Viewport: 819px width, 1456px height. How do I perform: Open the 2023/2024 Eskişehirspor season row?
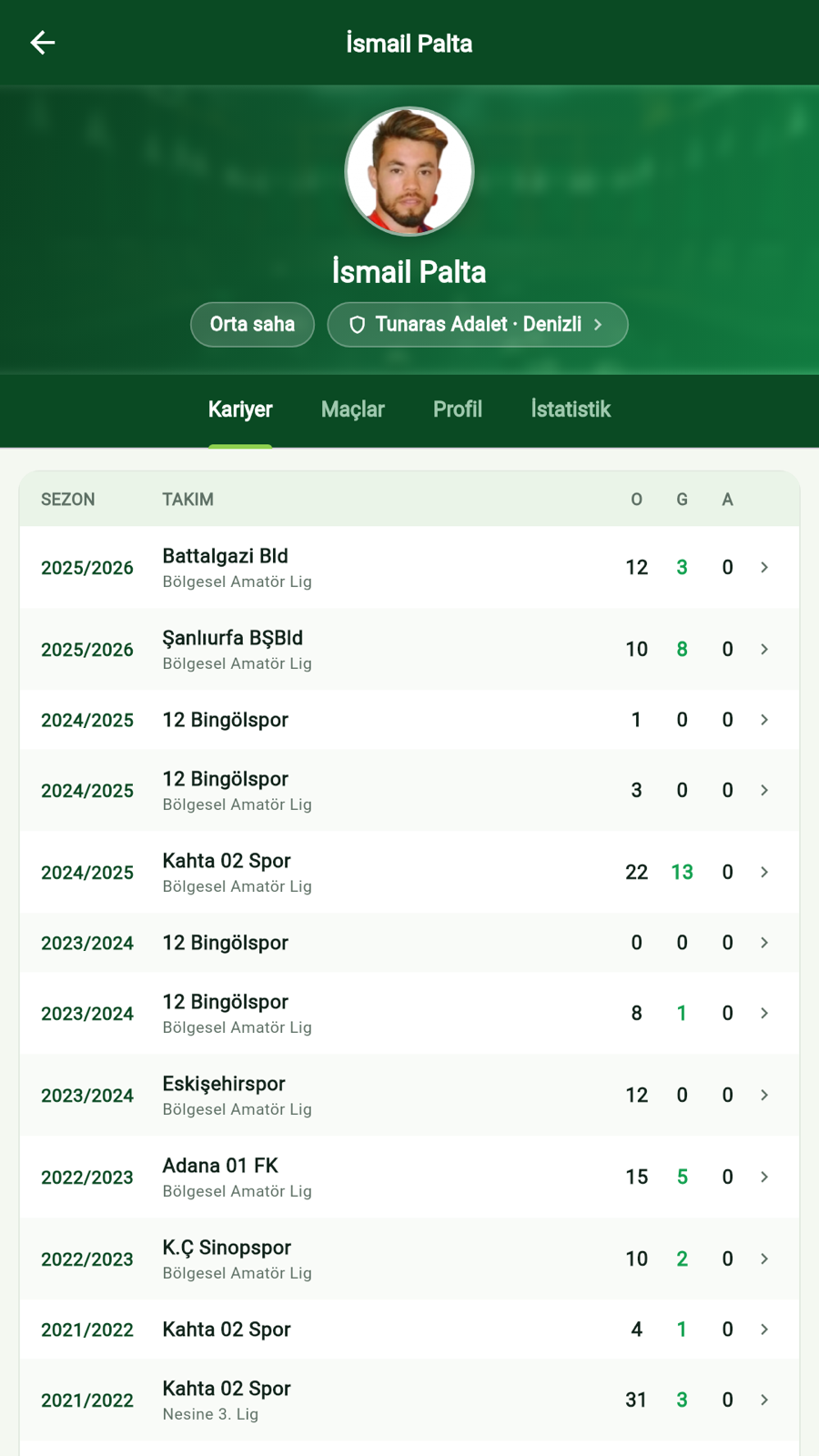(x=409, y=1095)
